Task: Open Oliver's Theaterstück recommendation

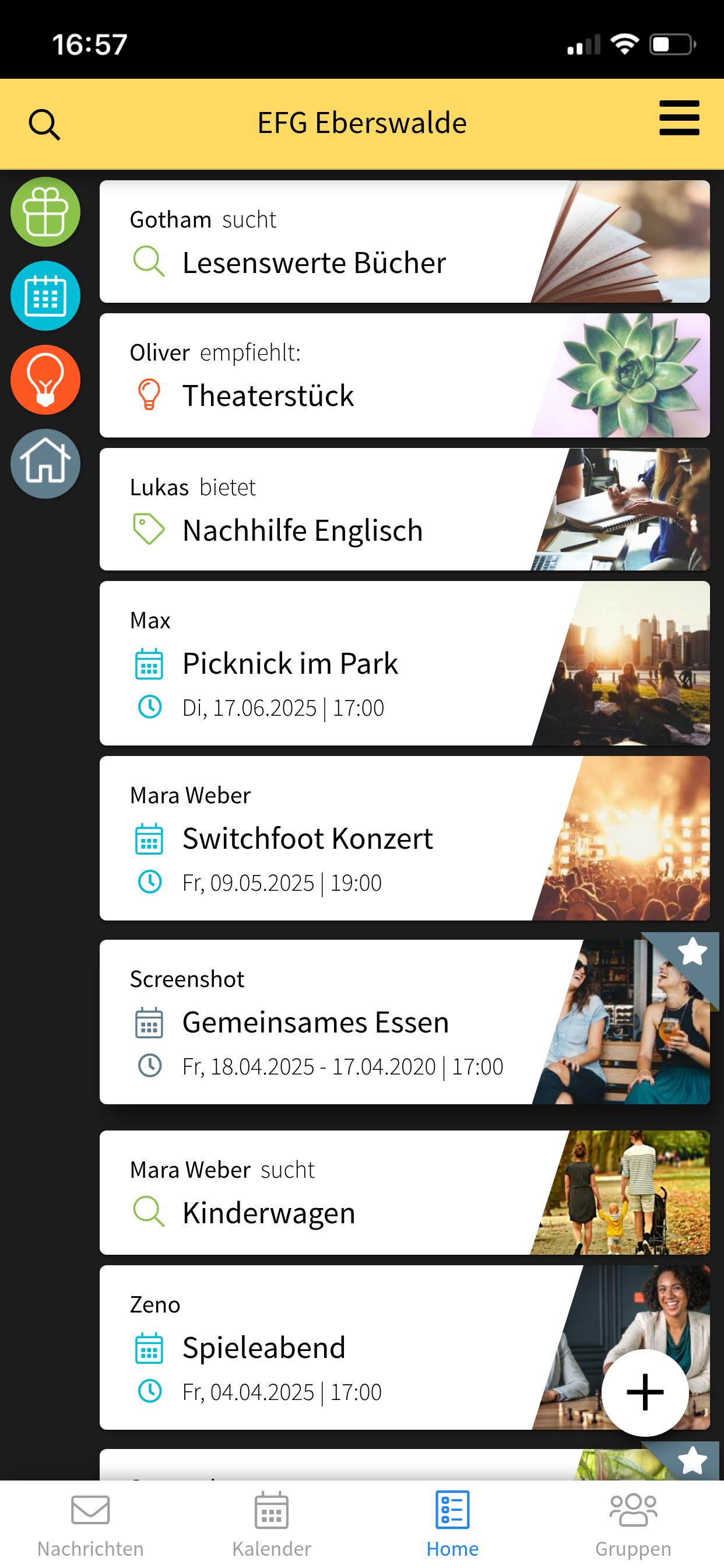Action: click(x=405, y=376)
